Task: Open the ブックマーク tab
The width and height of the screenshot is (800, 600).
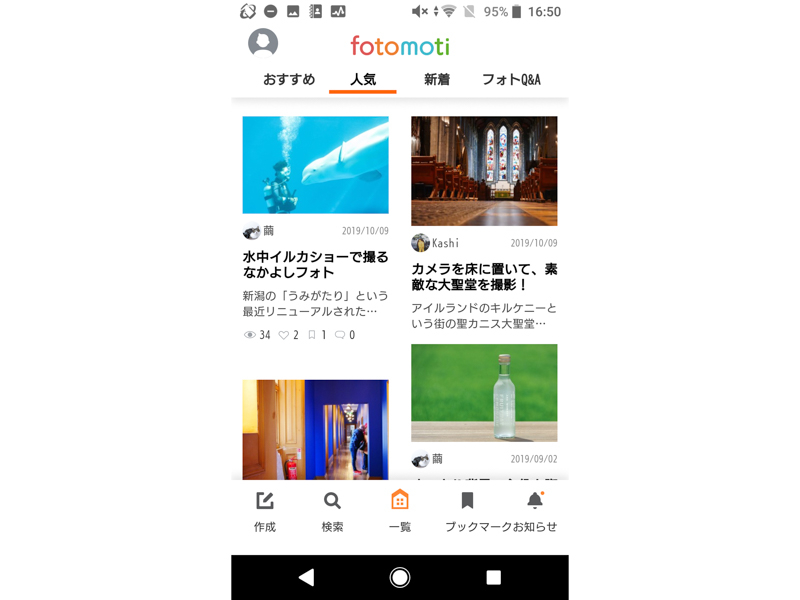Action: click(467, 511)
